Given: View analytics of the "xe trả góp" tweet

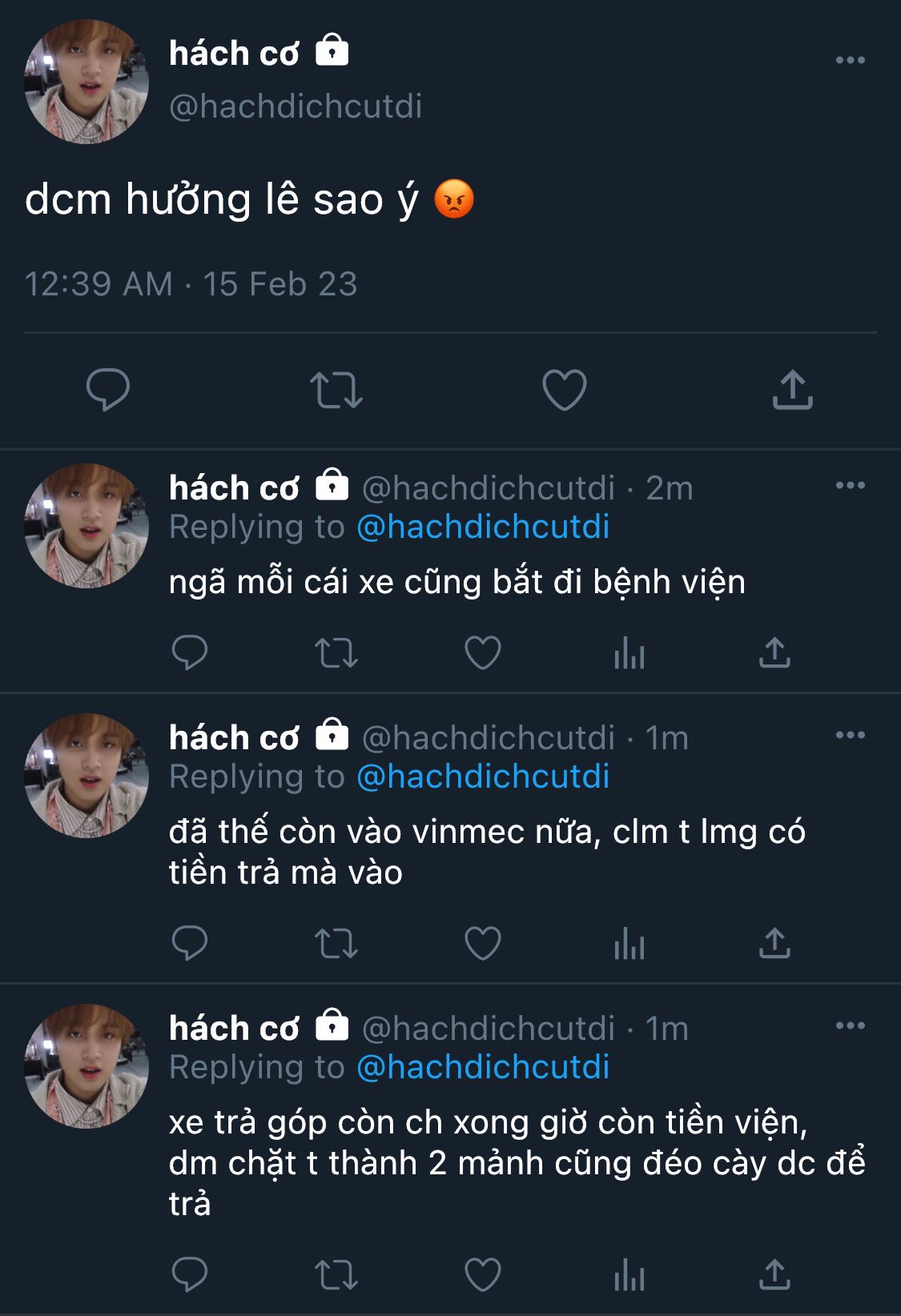Looking at the screenshot, I should [x=629, y=1275].
